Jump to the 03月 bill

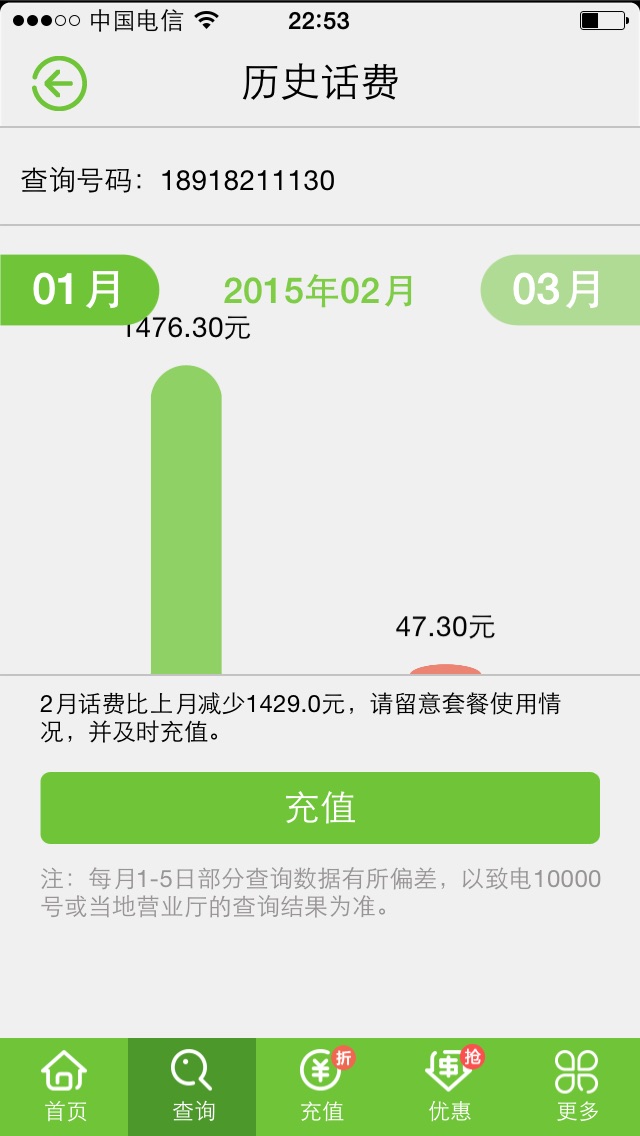point(560,290)
